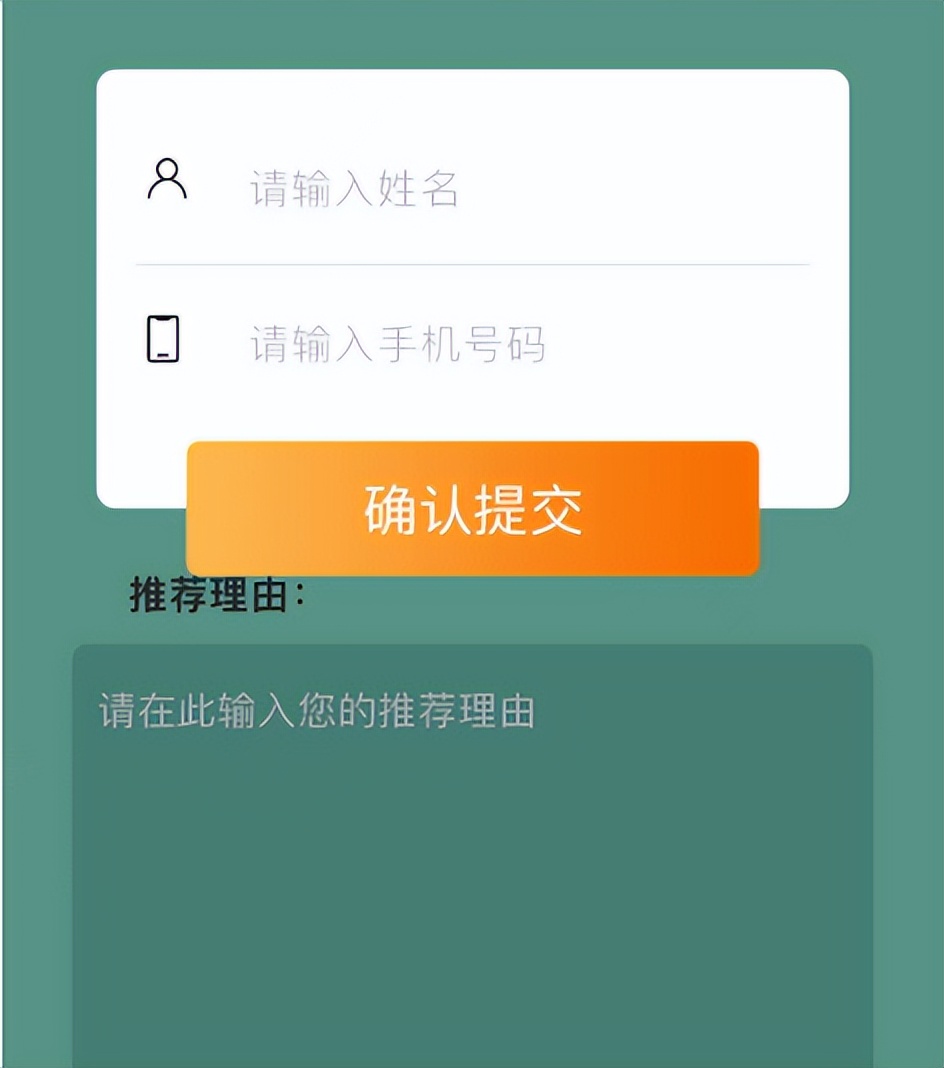Enter the recommendation reason text area
The height and width of the screenshot is (1068, 944).
point(472,850)
